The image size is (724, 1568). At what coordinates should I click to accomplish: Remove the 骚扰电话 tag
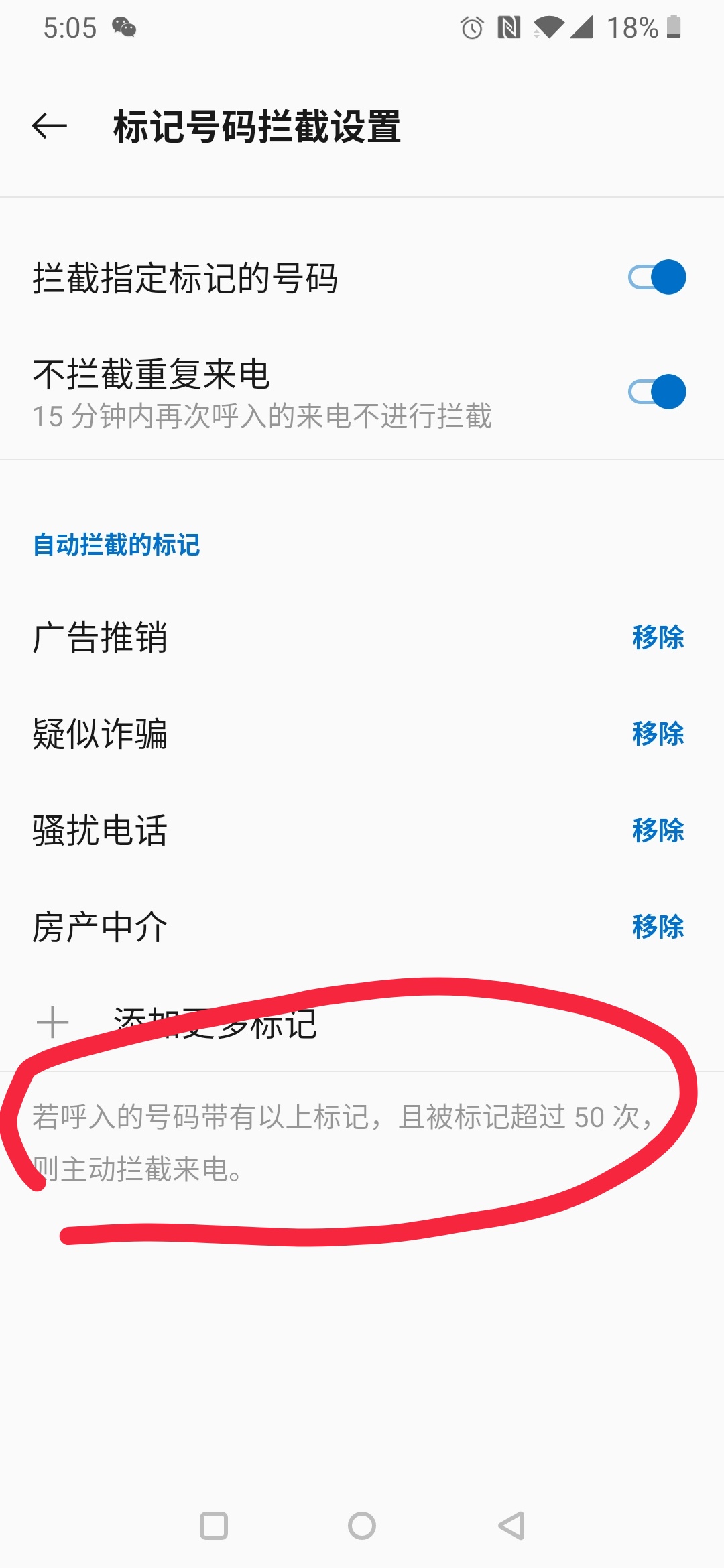click(658, 830)
